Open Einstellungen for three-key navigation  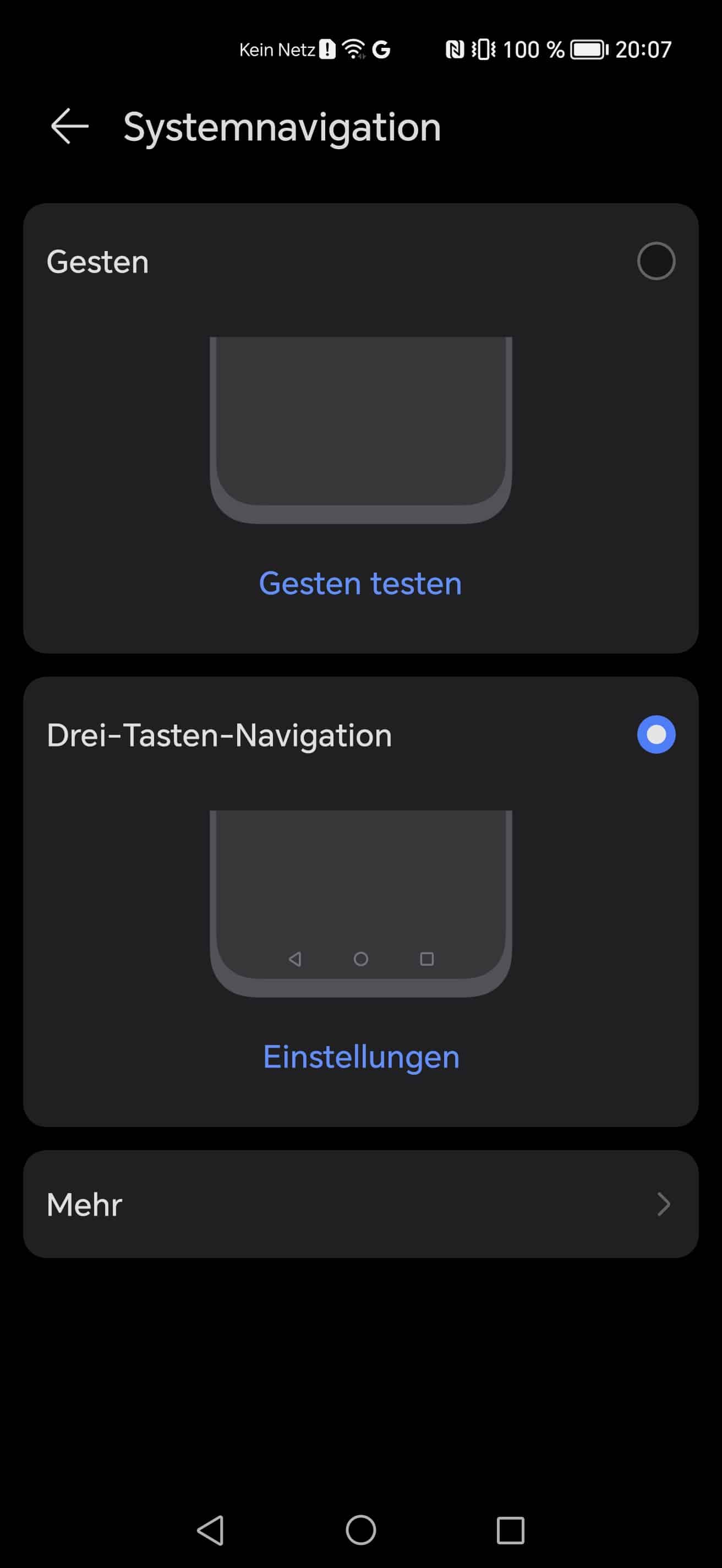360,1057
